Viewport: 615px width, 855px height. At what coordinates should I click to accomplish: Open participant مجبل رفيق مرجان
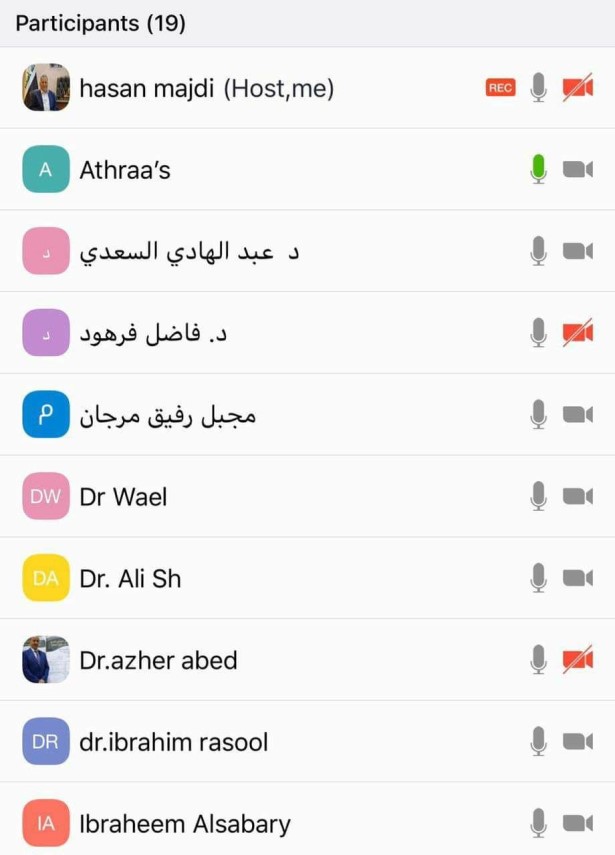pyautogui.click(x=167, y=415)
